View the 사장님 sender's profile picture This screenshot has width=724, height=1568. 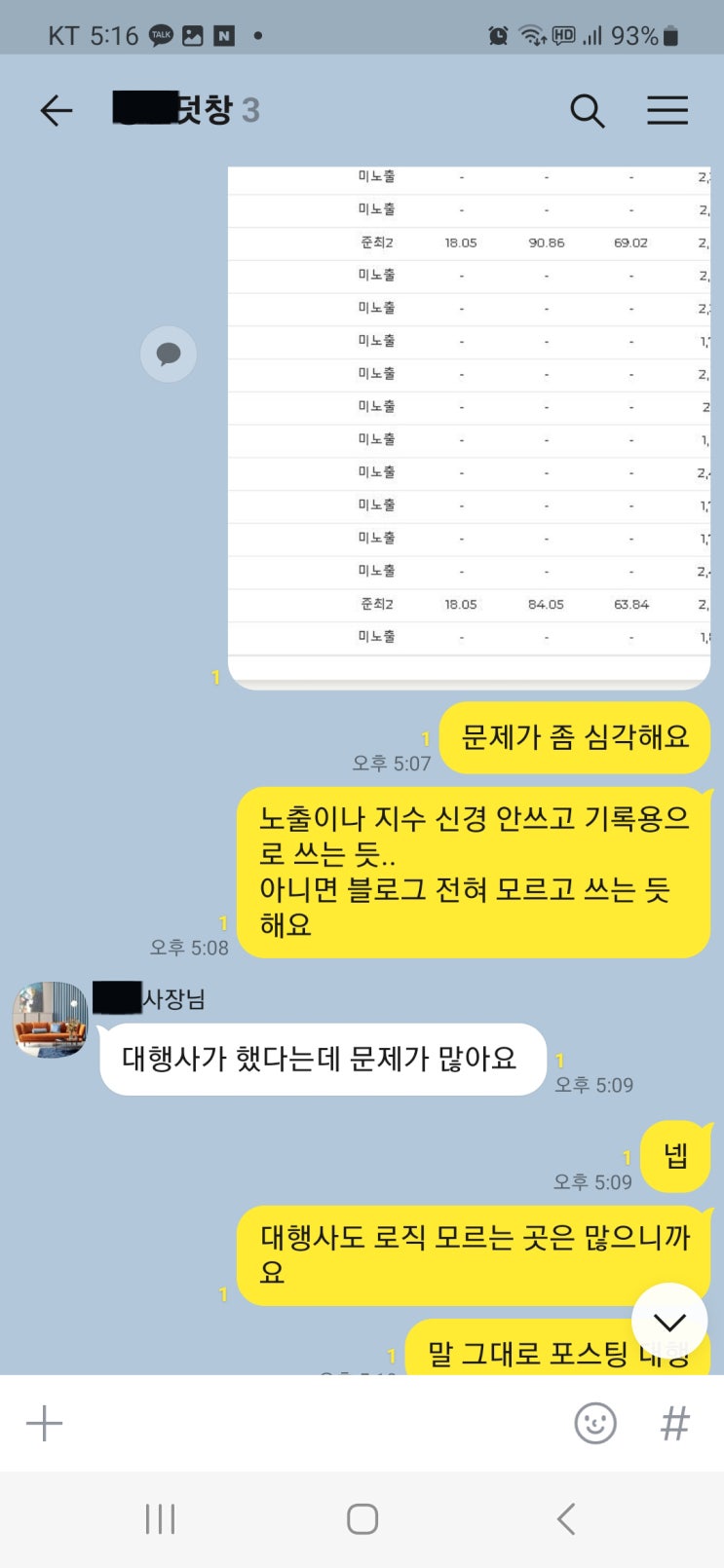tap(50, 1020)
